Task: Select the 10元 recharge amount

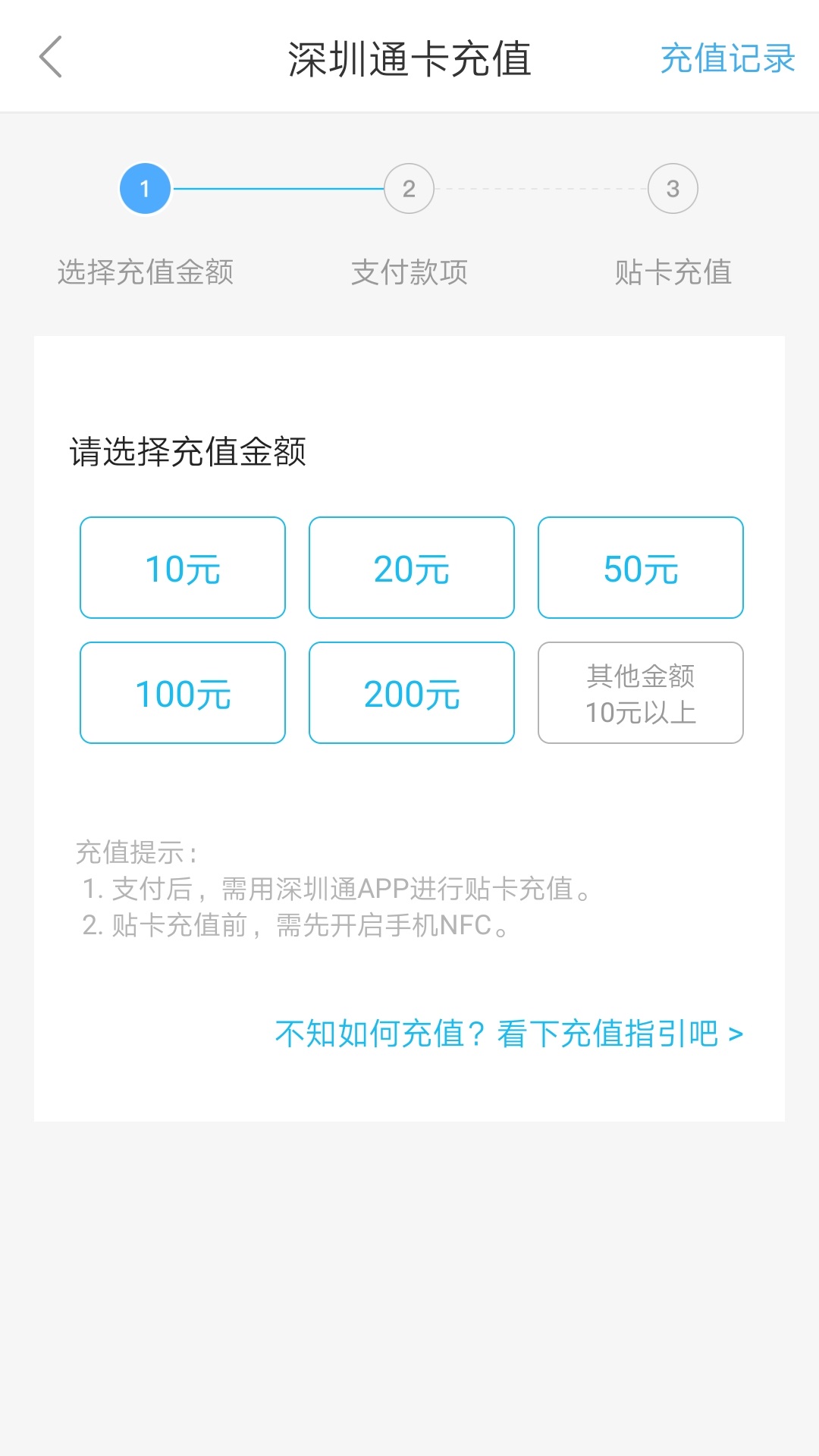Action: [182, 567]
